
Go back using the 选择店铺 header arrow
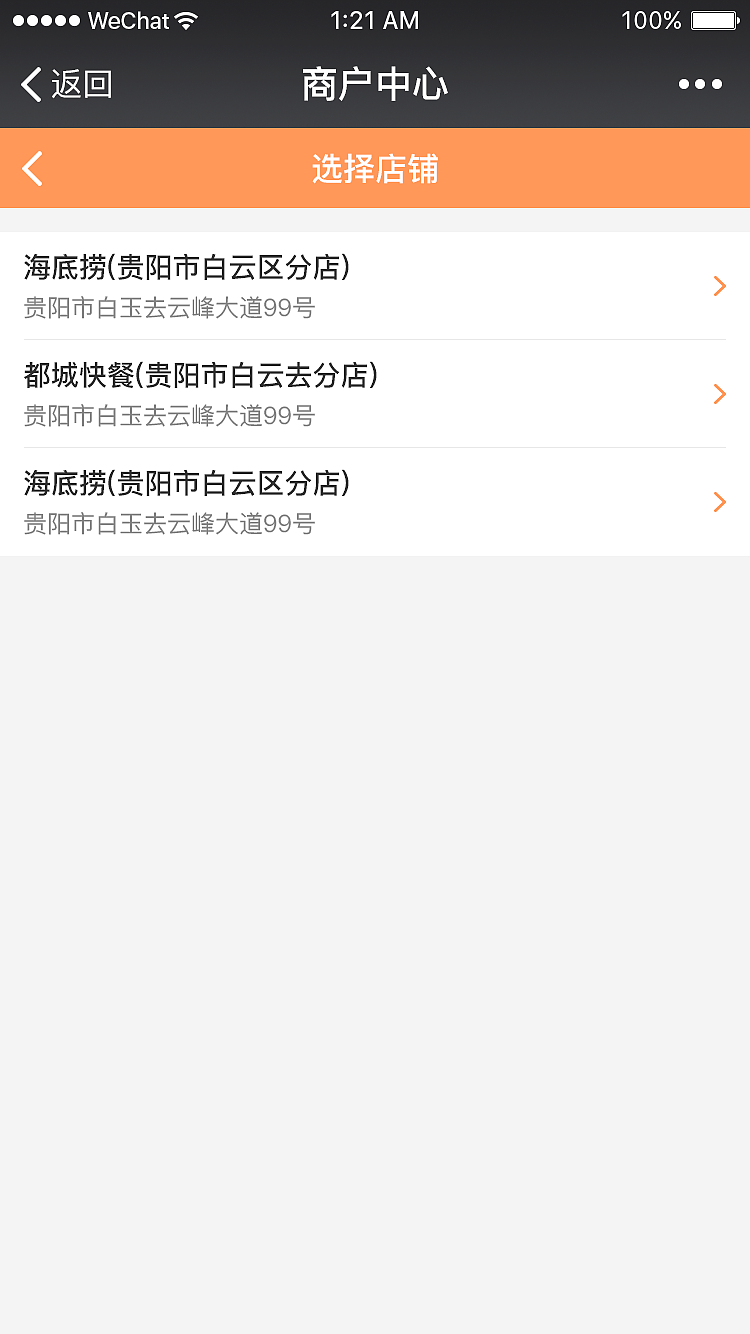click(33, 169)
